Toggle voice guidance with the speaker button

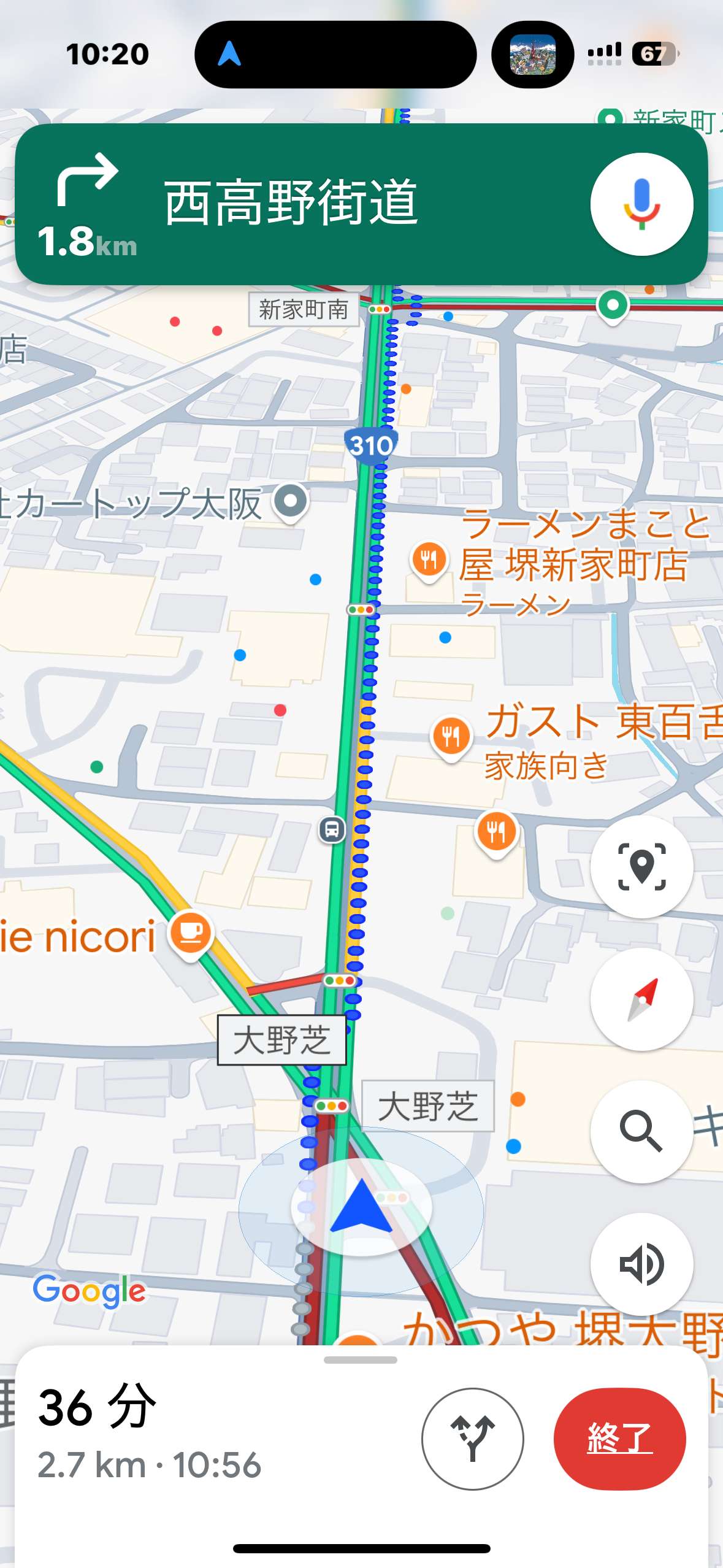point(641,1264)
